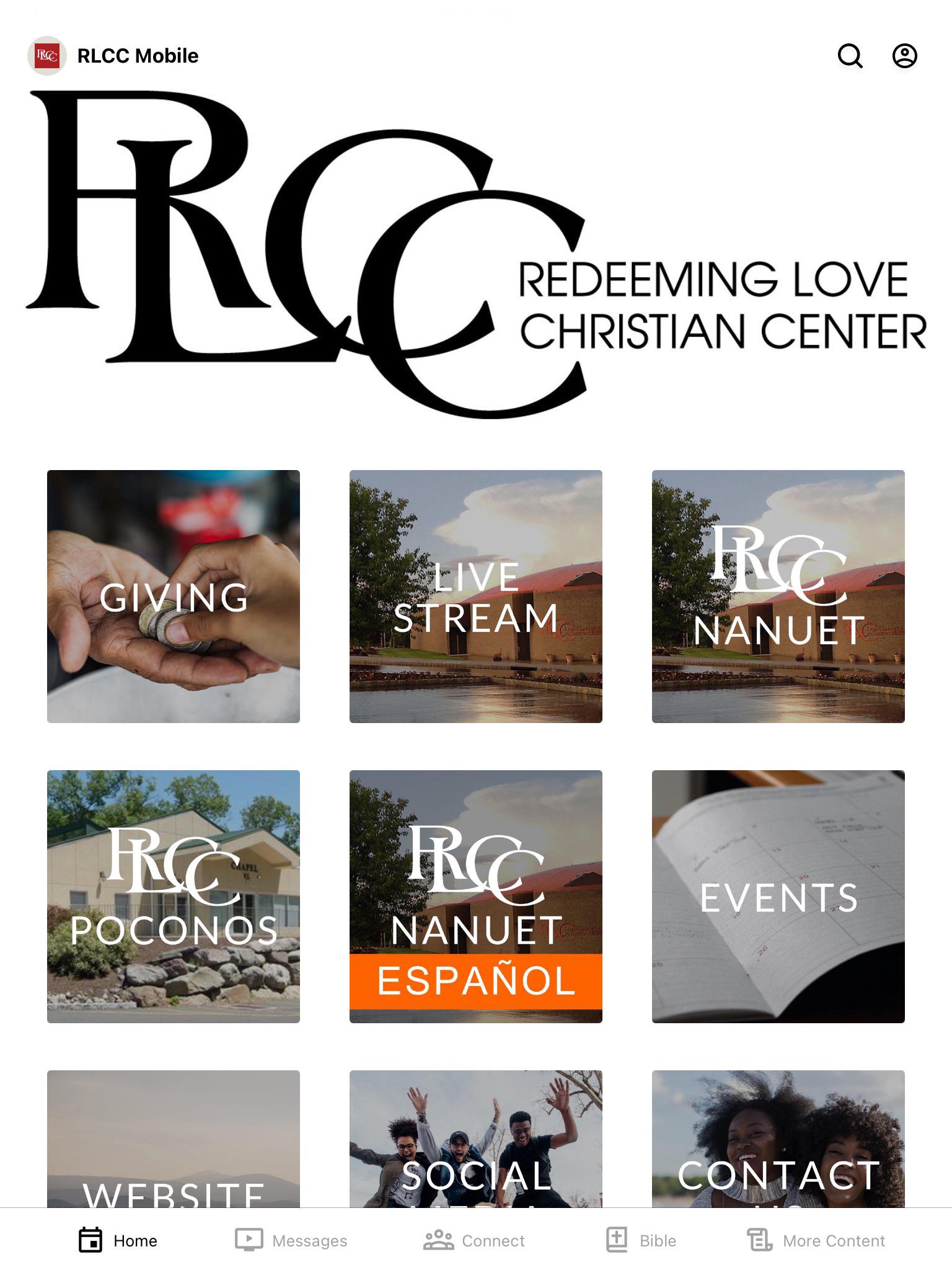This screenshot has width=952, height=1270.
Task: Open the Giving tile
Action: [x=174, y=597]
